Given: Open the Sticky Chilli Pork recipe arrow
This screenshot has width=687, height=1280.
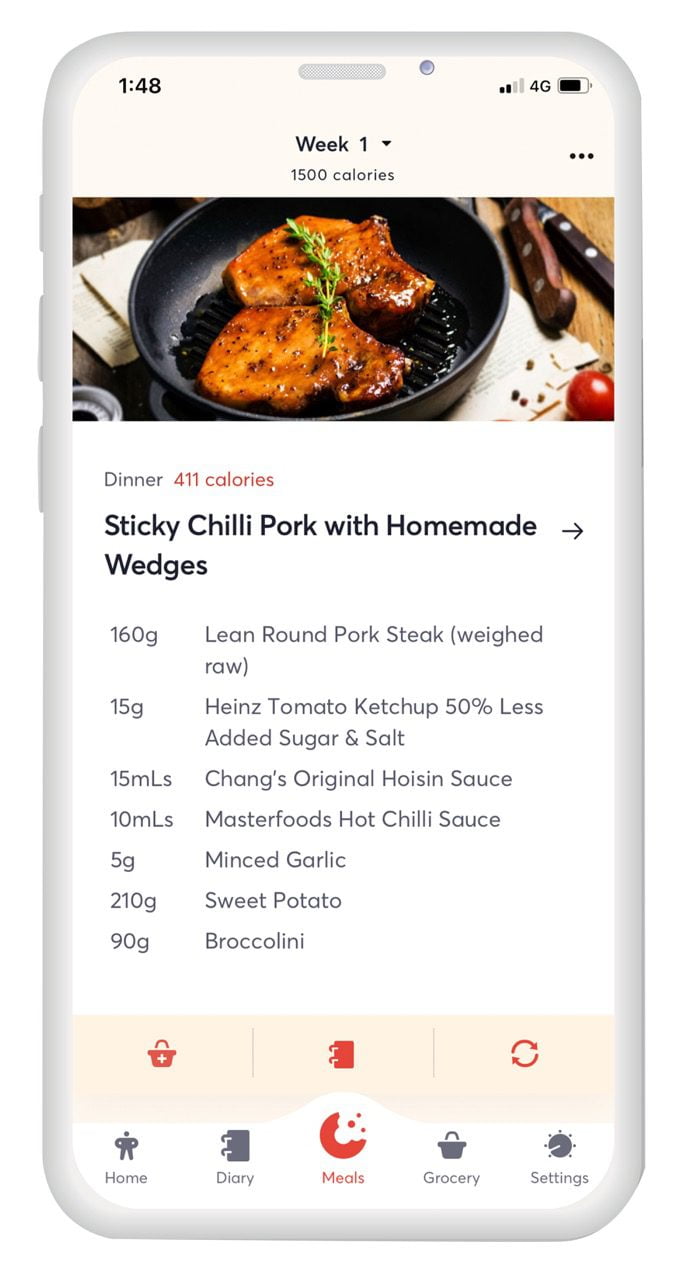Looking at the screenshot, I should 572,531.
